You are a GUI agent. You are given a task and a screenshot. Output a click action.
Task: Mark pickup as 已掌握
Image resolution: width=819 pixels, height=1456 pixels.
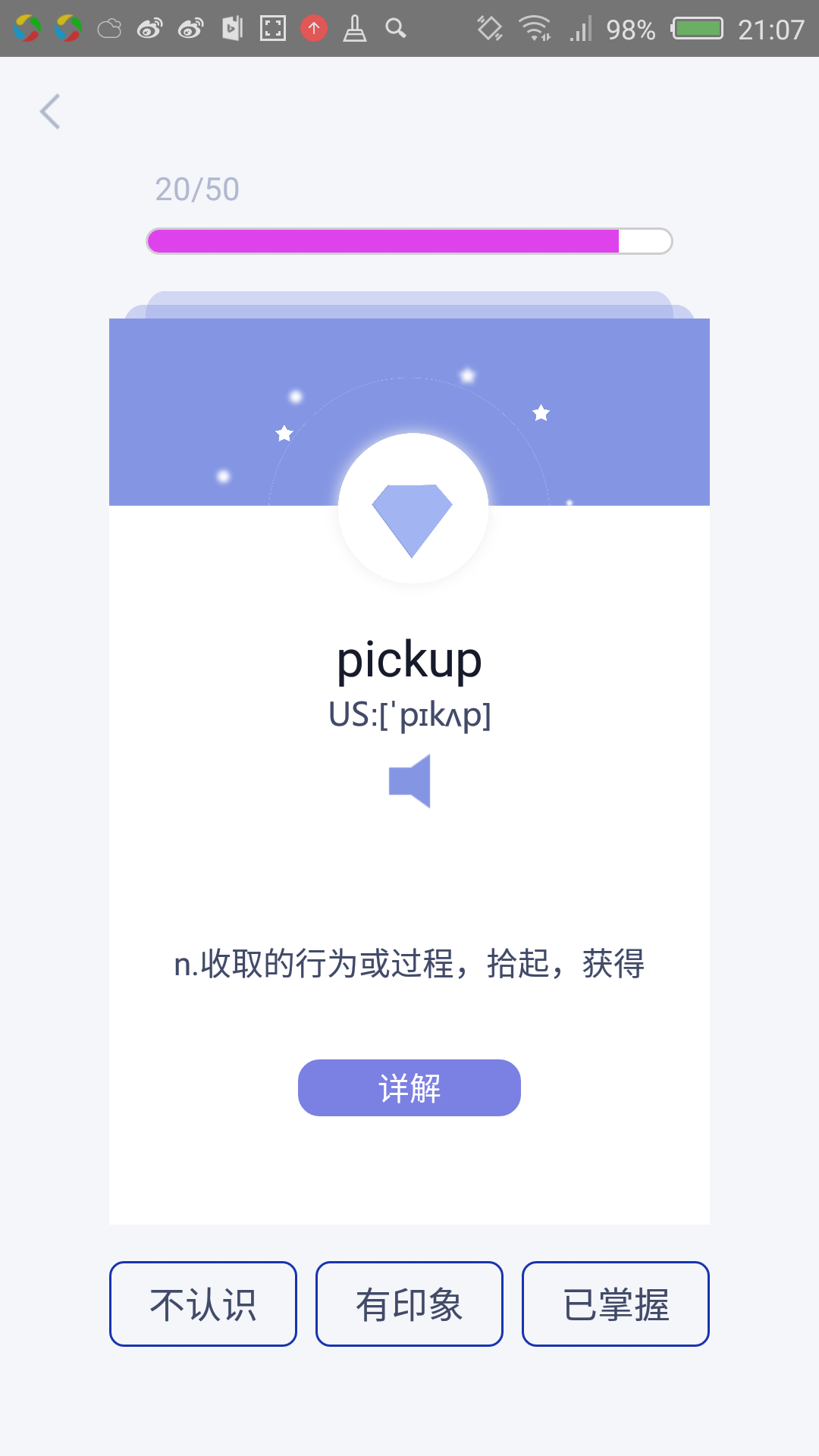(x=616, y=1304)
